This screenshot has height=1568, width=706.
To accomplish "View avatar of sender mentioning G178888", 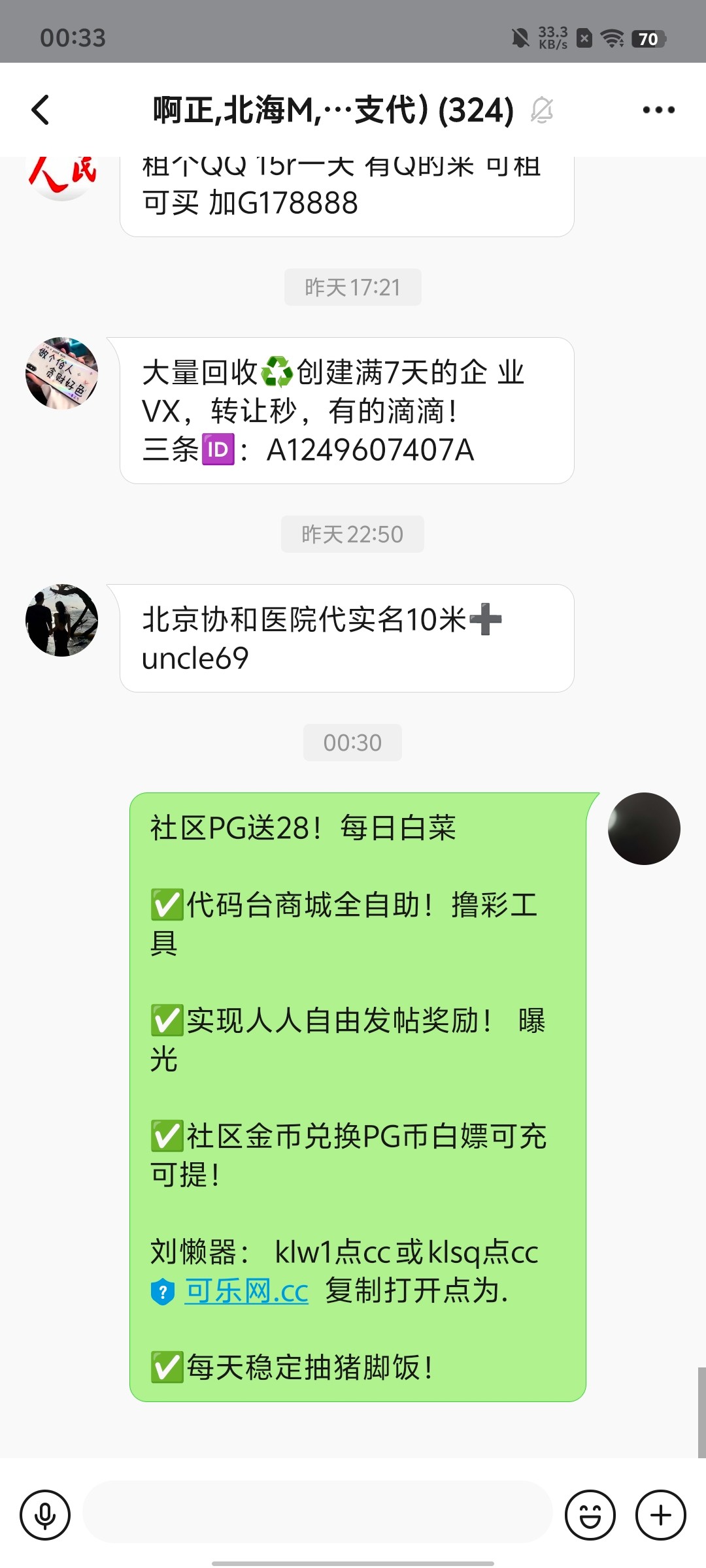I will 62,175.
